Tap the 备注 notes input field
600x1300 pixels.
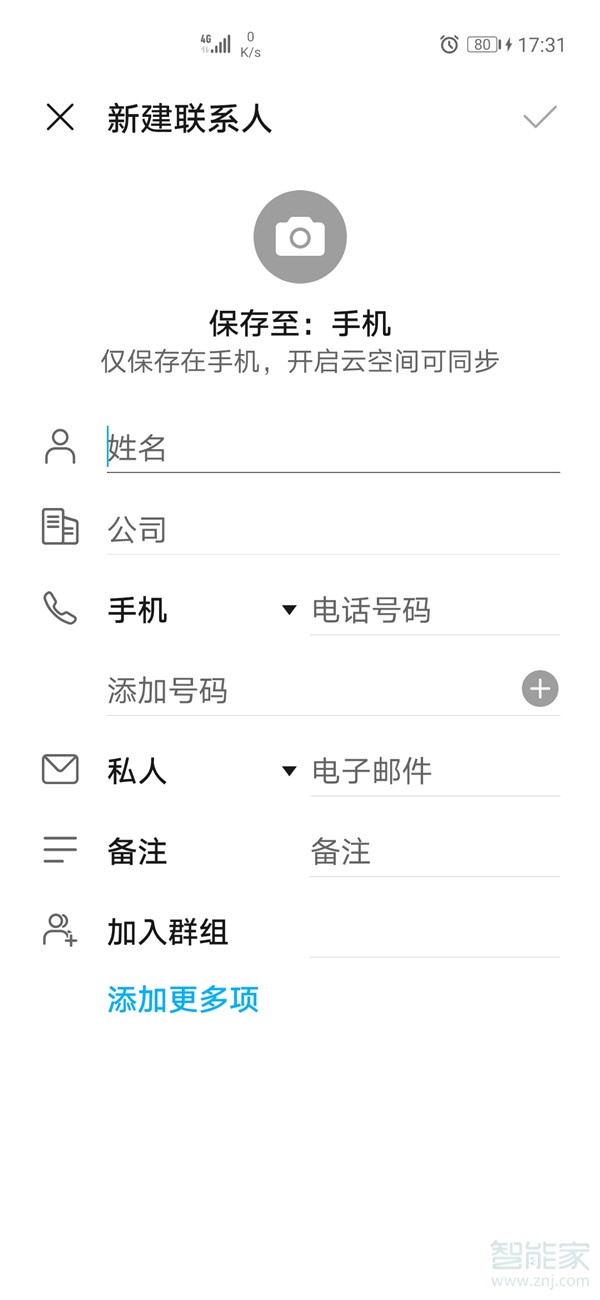pyautogui.click(x=433, y=852)
